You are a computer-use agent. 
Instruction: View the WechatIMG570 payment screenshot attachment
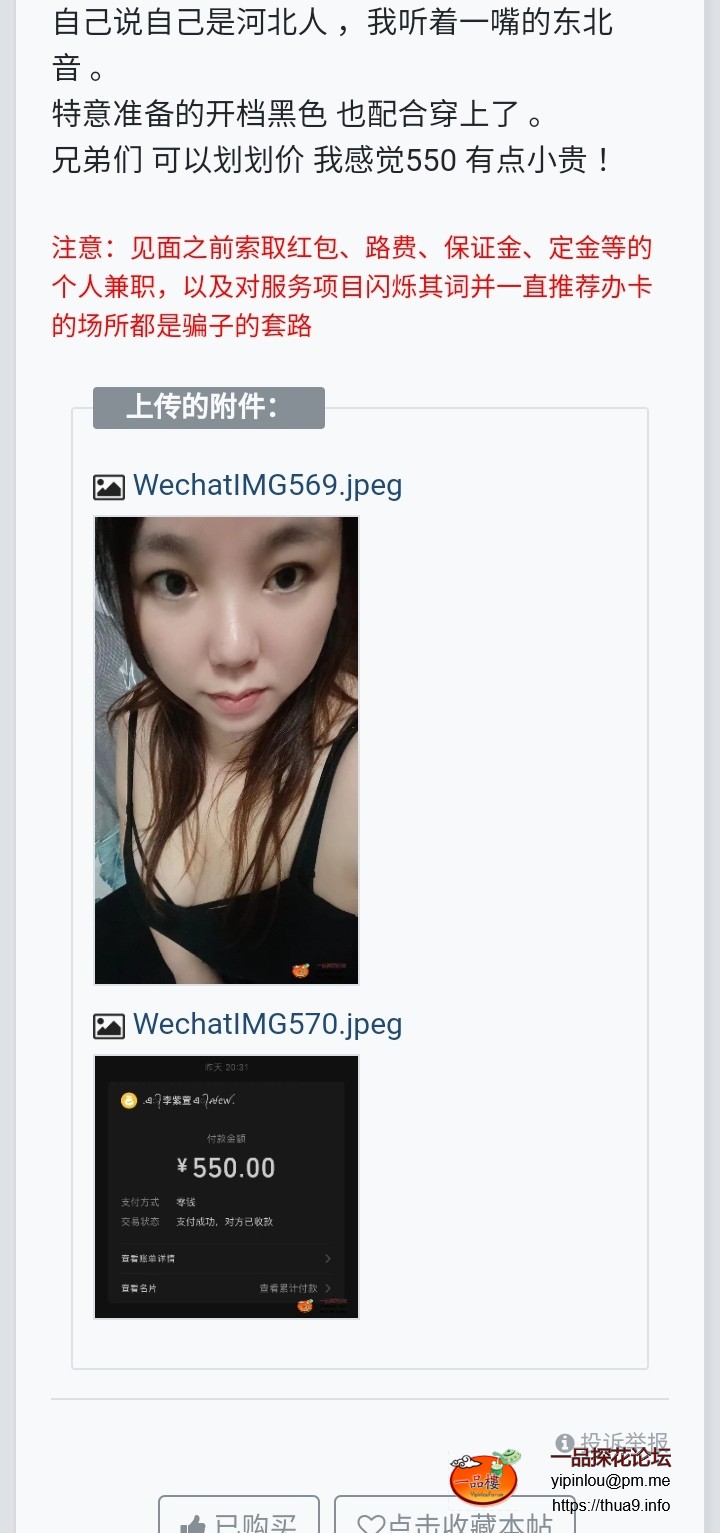pyautogui.click(x=226, y=1187)
